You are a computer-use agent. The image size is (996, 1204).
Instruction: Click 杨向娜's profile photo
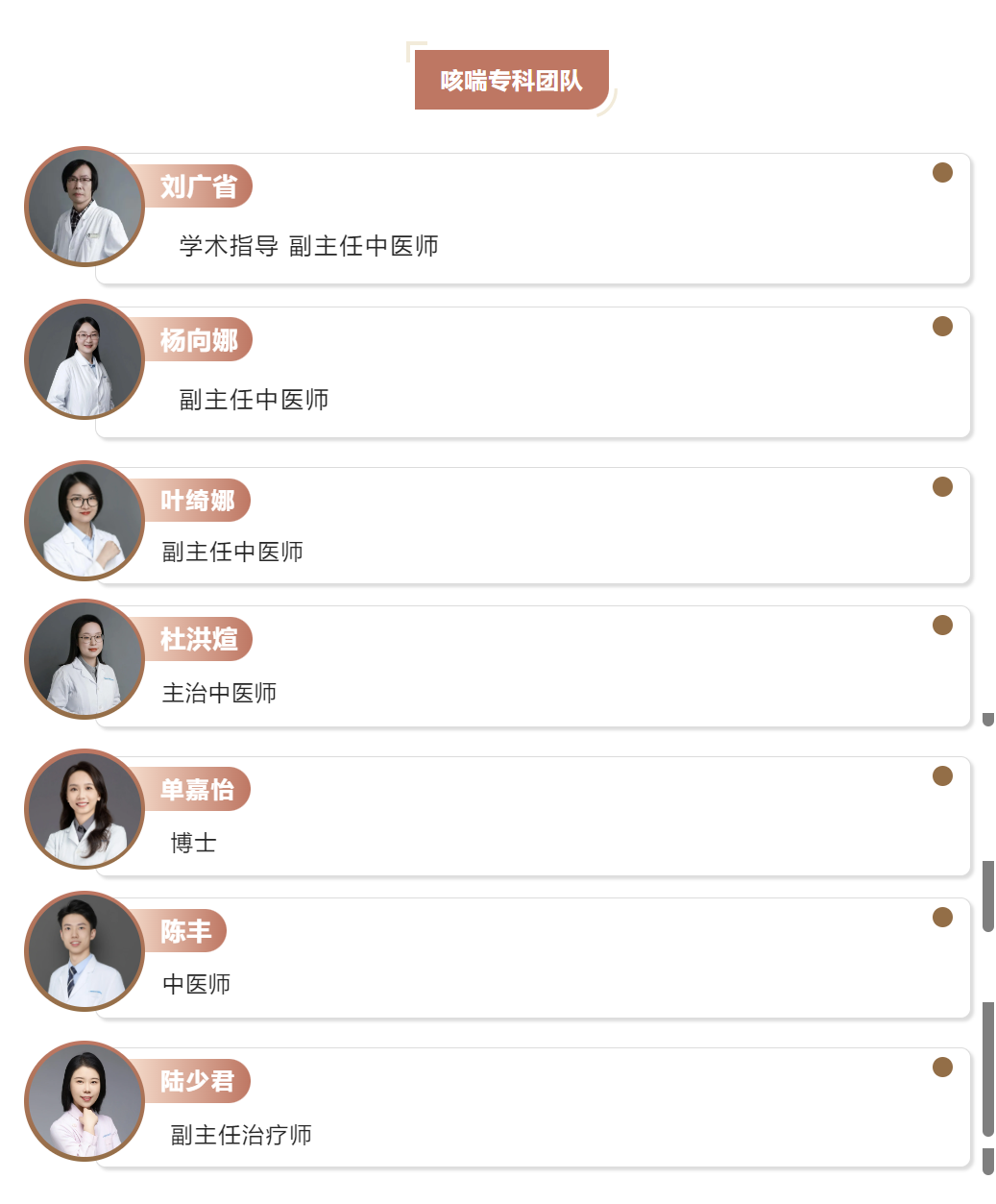tap(85, 359)
